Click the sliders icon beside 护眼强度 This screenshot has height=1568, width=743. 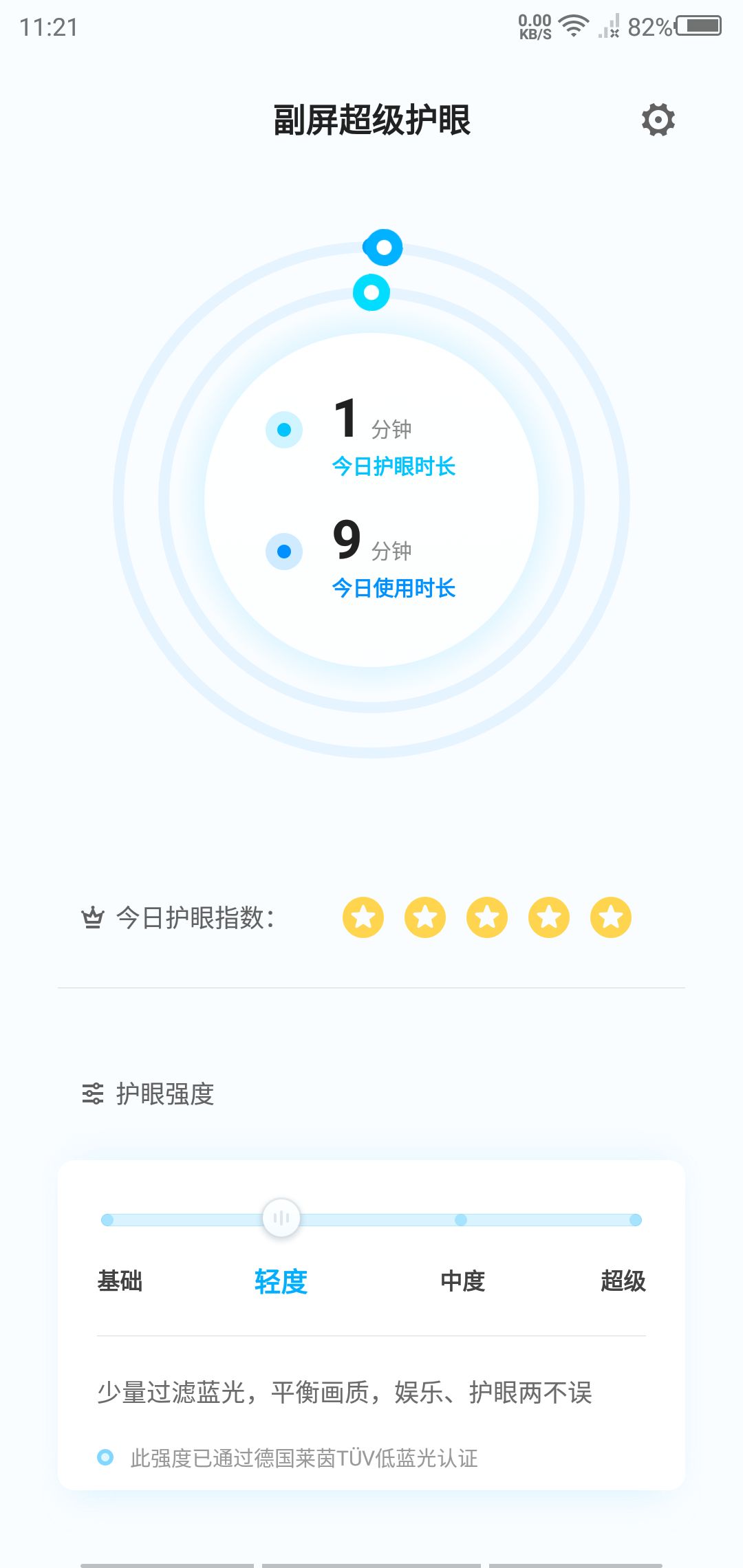click(93, 1093)
